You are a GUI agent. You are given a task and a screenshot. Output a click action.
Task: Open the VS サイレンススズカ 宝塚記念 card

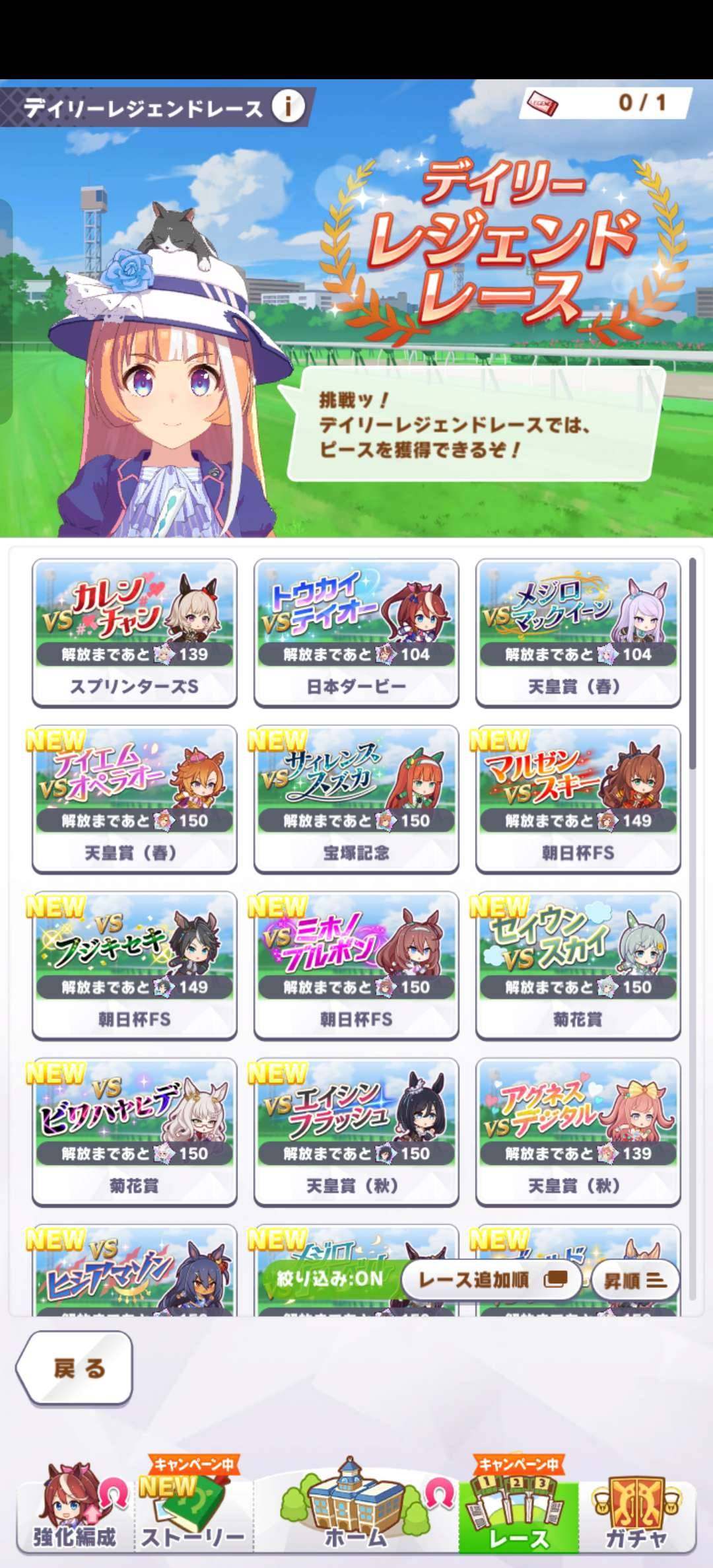356,799
